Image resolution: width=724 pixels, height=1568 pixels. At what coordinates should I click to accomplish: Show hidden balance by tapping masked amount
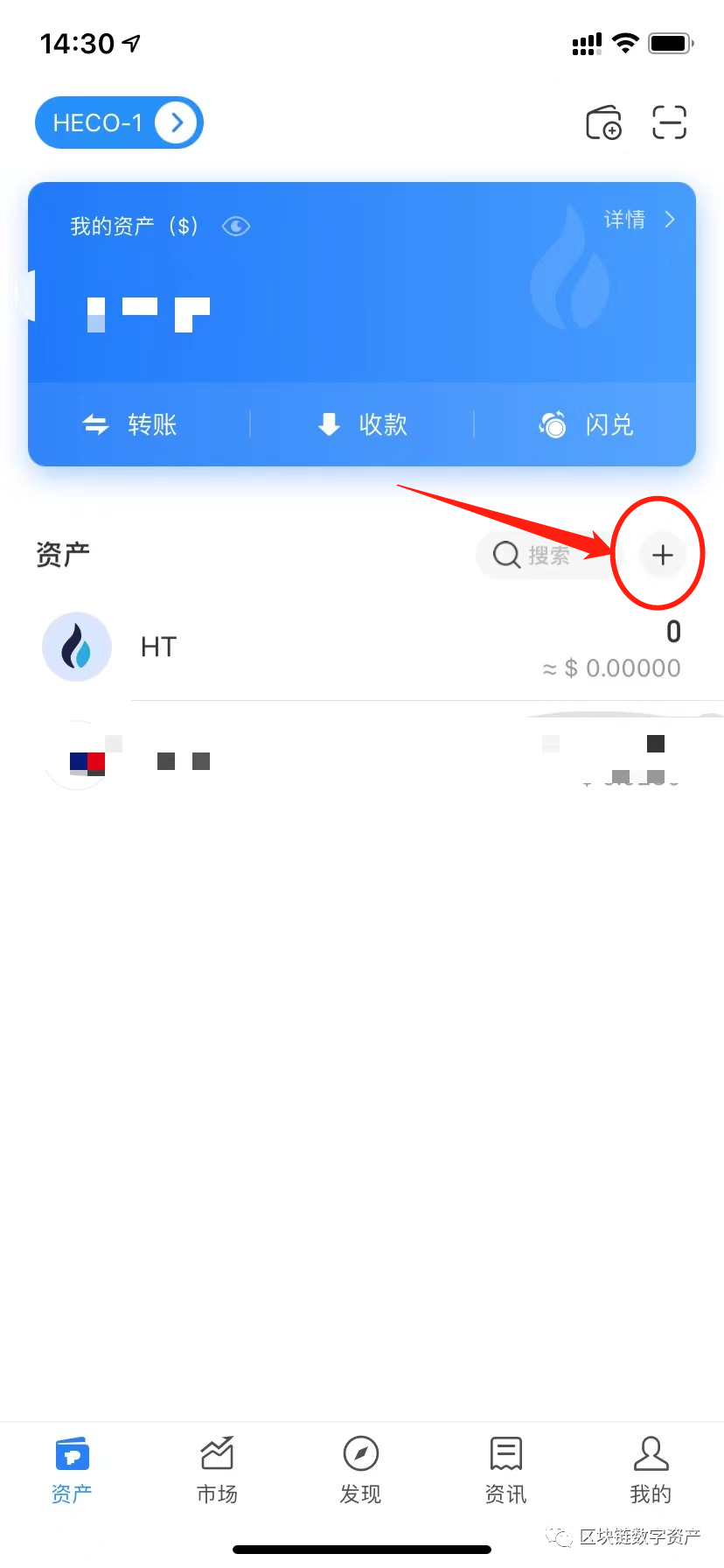[149, 313]
